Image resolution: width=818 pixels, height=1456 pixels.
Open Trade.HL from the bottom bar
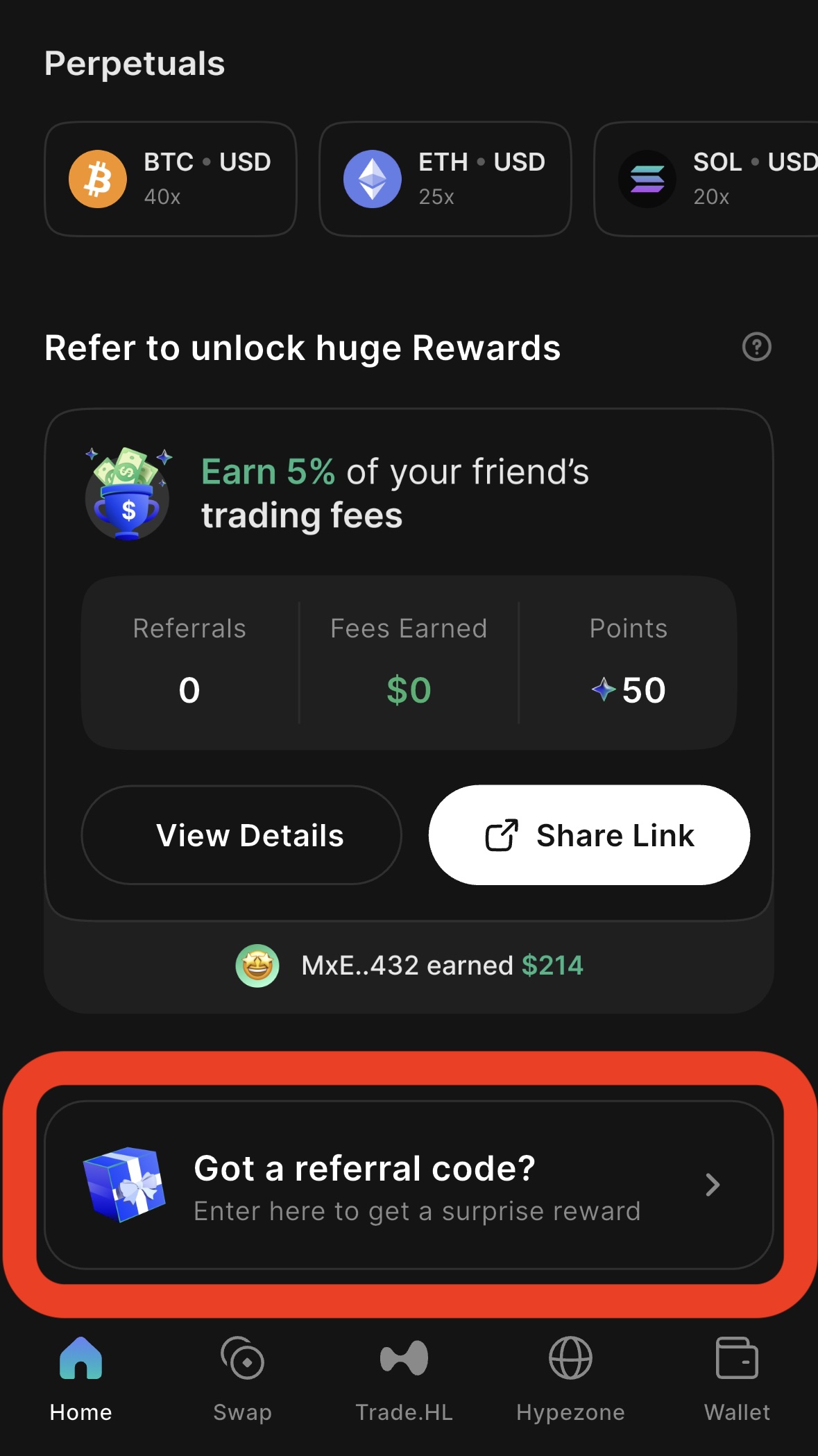pyautogui.click(x=404, y=1359)
